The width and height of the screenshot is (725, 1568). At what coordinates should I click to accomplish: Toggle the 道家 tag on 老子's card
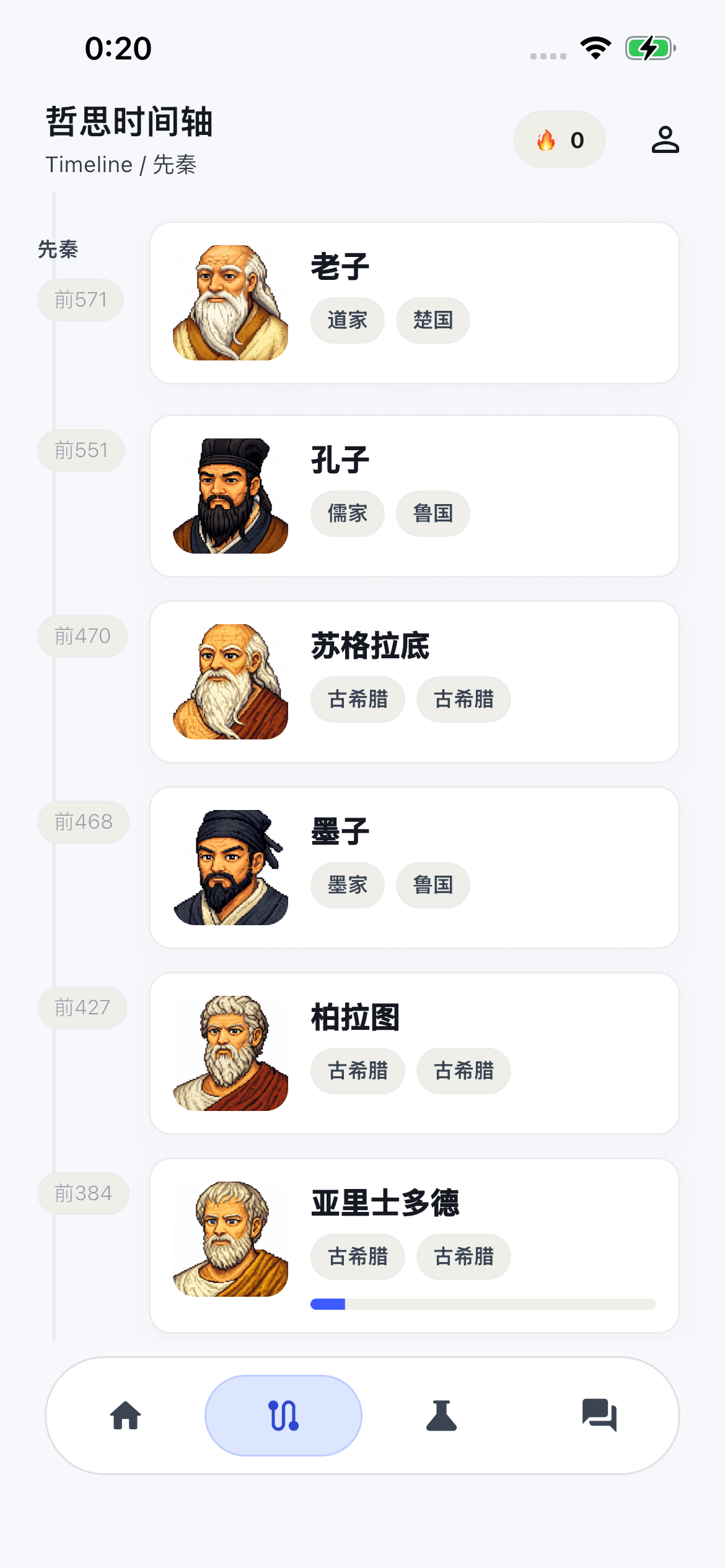[347, 320]
